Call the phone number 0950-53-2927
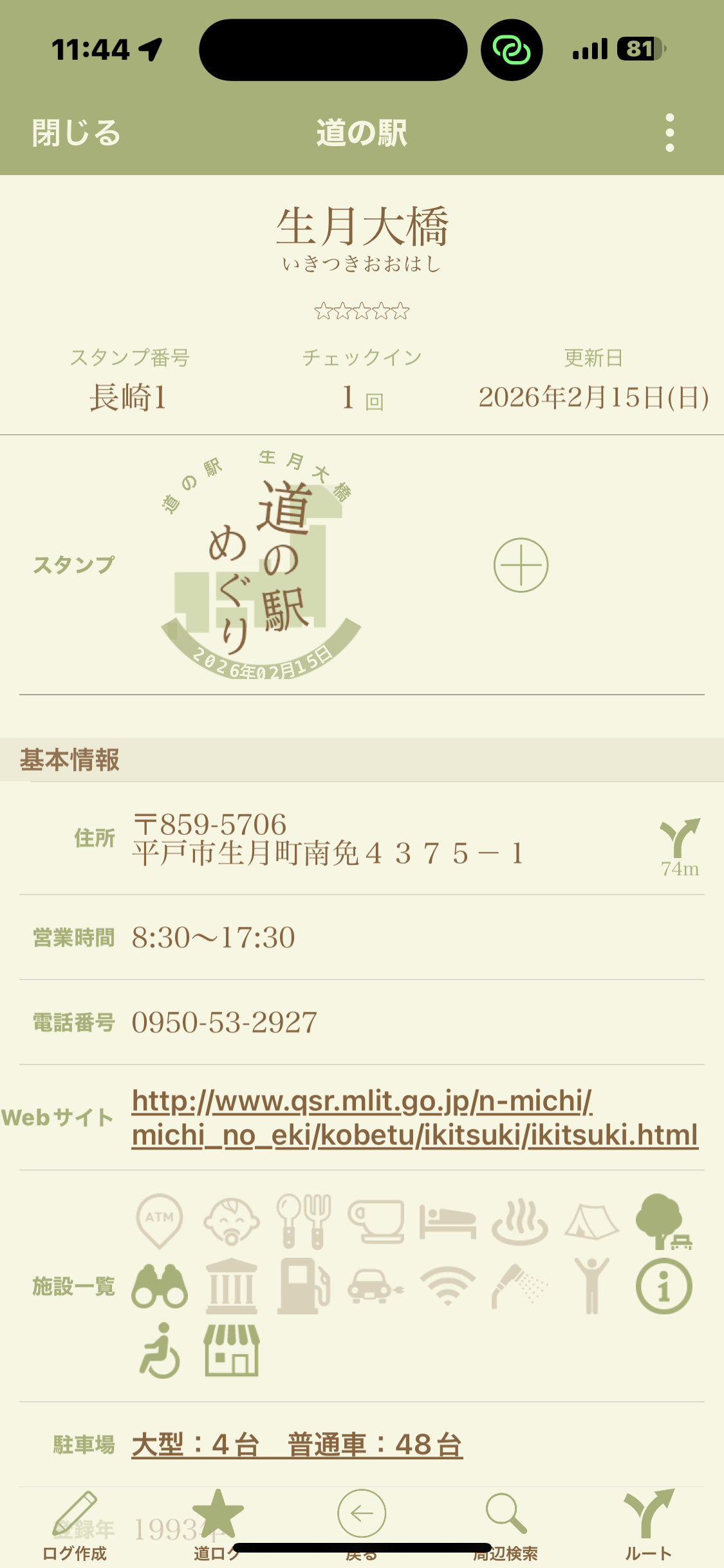 (x=224, y=1022)
